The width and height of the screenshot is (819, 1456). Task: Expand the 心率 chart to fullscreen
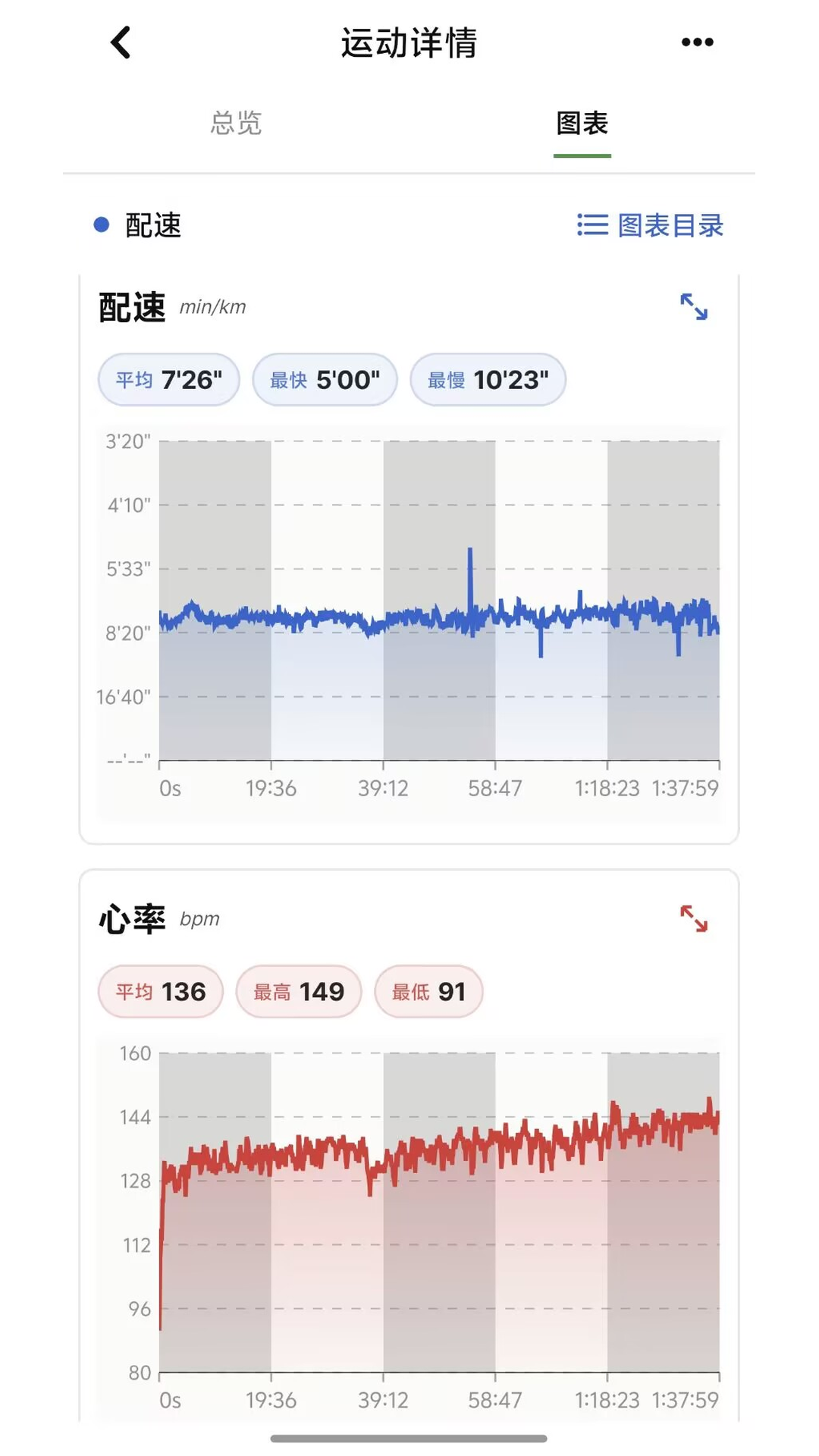(693, 918)
